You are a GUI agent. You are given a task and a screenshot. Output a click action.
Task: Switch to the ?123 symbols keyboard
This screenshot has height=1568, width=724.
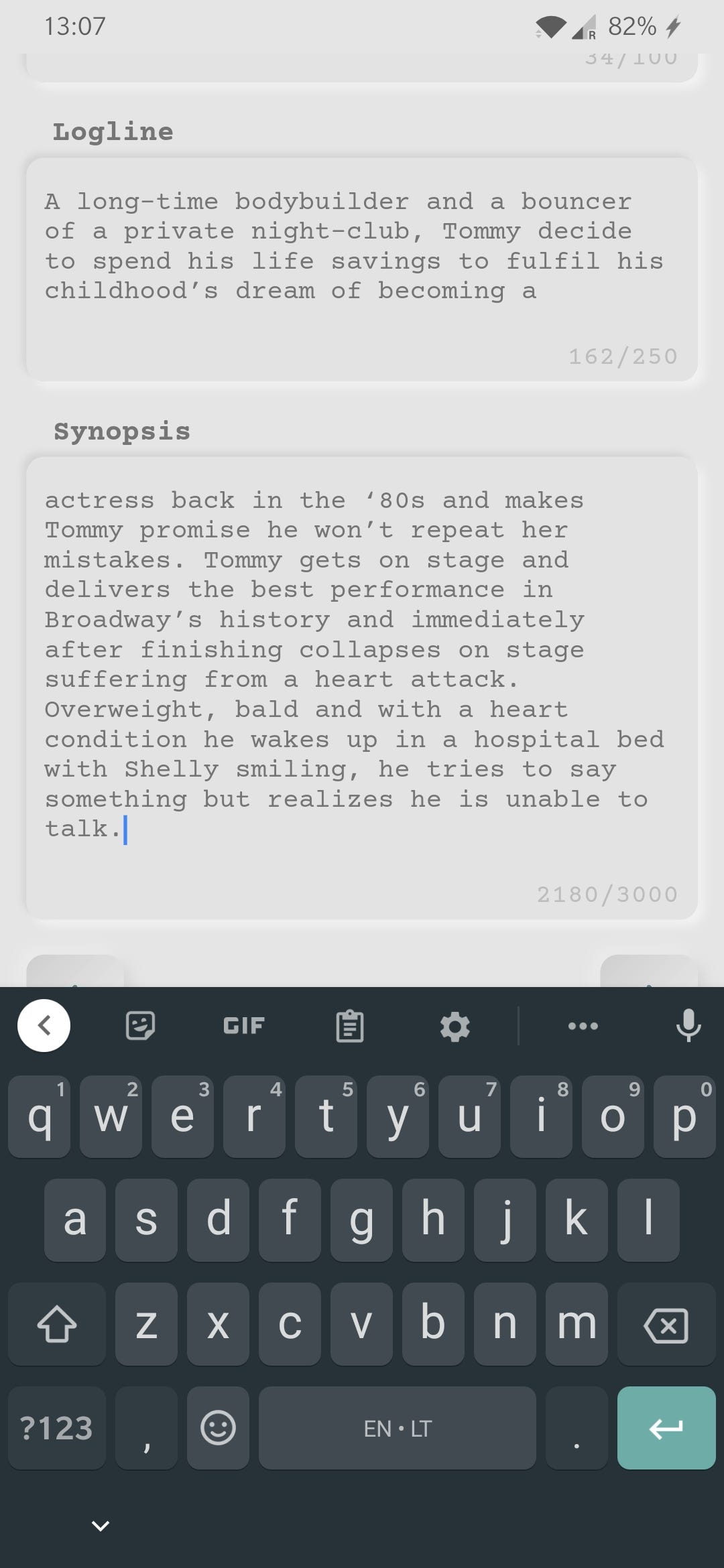click(57, 1428)
